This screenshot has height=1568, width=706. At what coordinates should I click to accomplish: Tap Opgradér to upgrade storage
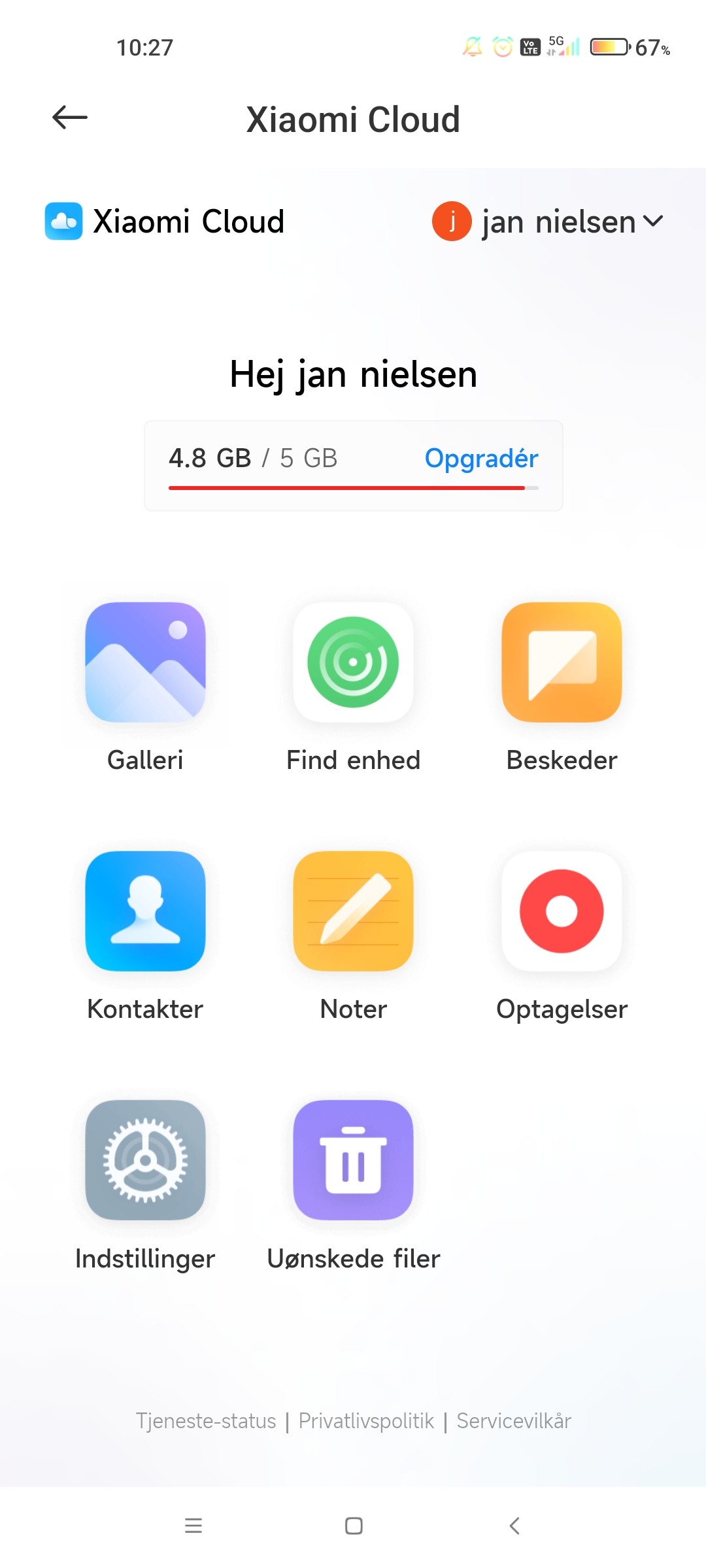click(x=481, y=459)
